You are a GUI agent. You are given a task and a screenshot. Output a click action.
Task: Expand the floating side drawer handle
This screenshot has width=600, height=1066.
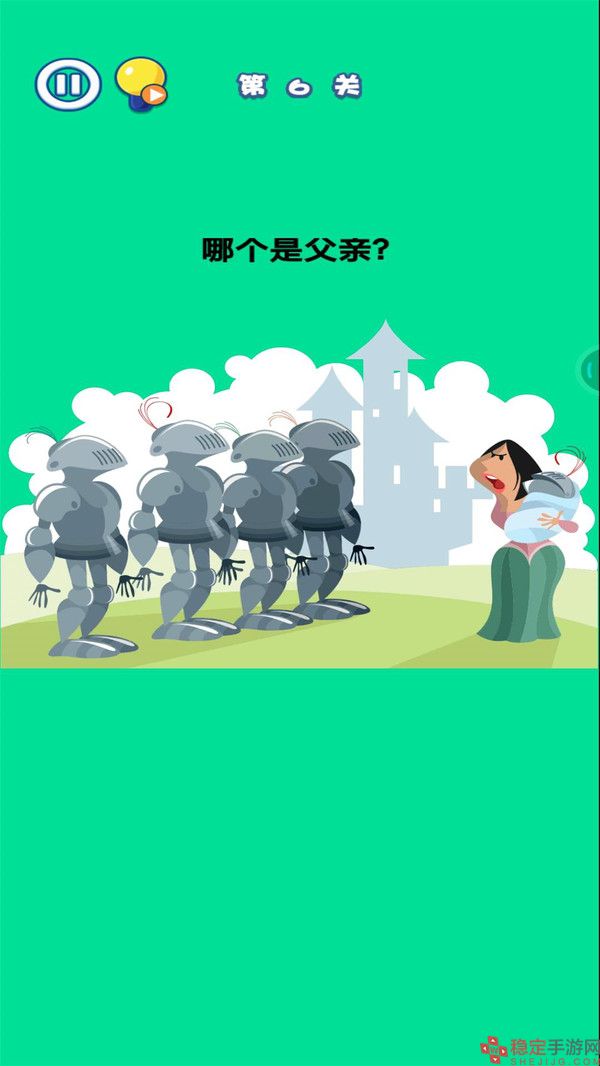click(591, 370)
